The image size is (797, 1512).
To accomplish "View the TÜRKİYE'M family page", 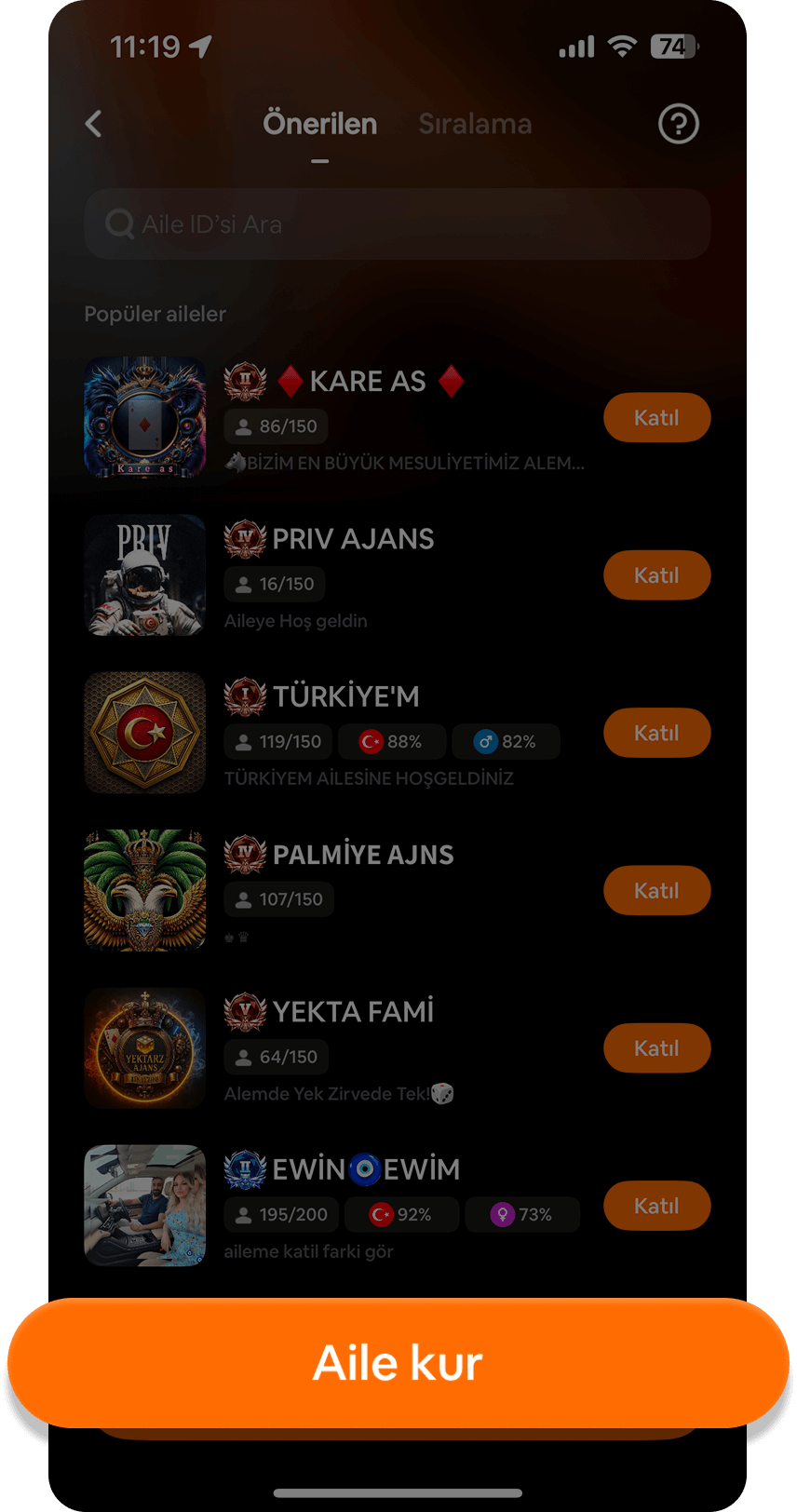I will pos(346,697).
